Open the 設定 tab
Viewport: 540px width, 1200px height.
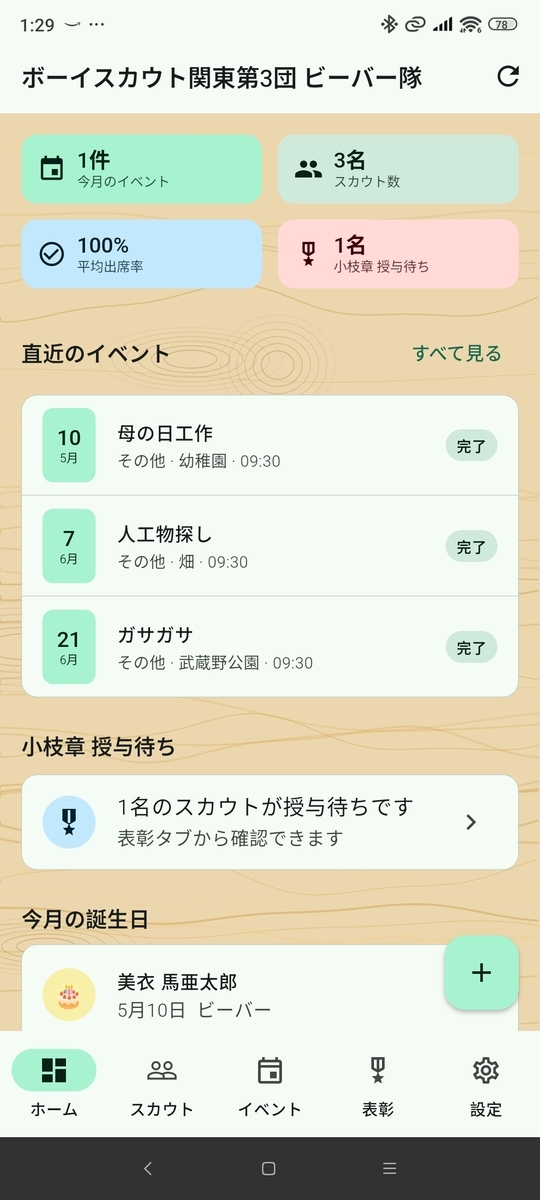[486, 1086]
